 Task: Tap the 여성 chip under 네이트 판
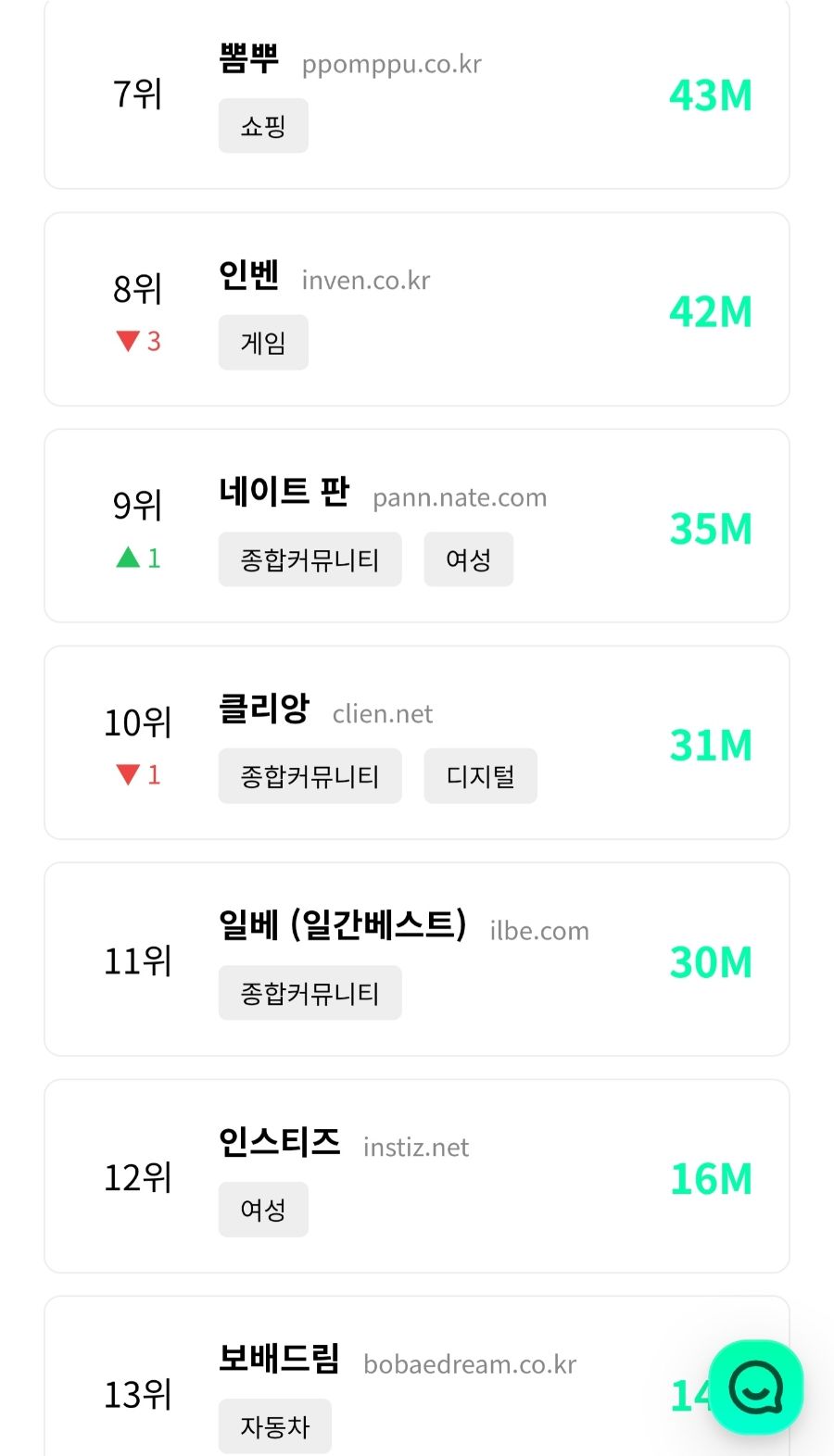[468, 559]
